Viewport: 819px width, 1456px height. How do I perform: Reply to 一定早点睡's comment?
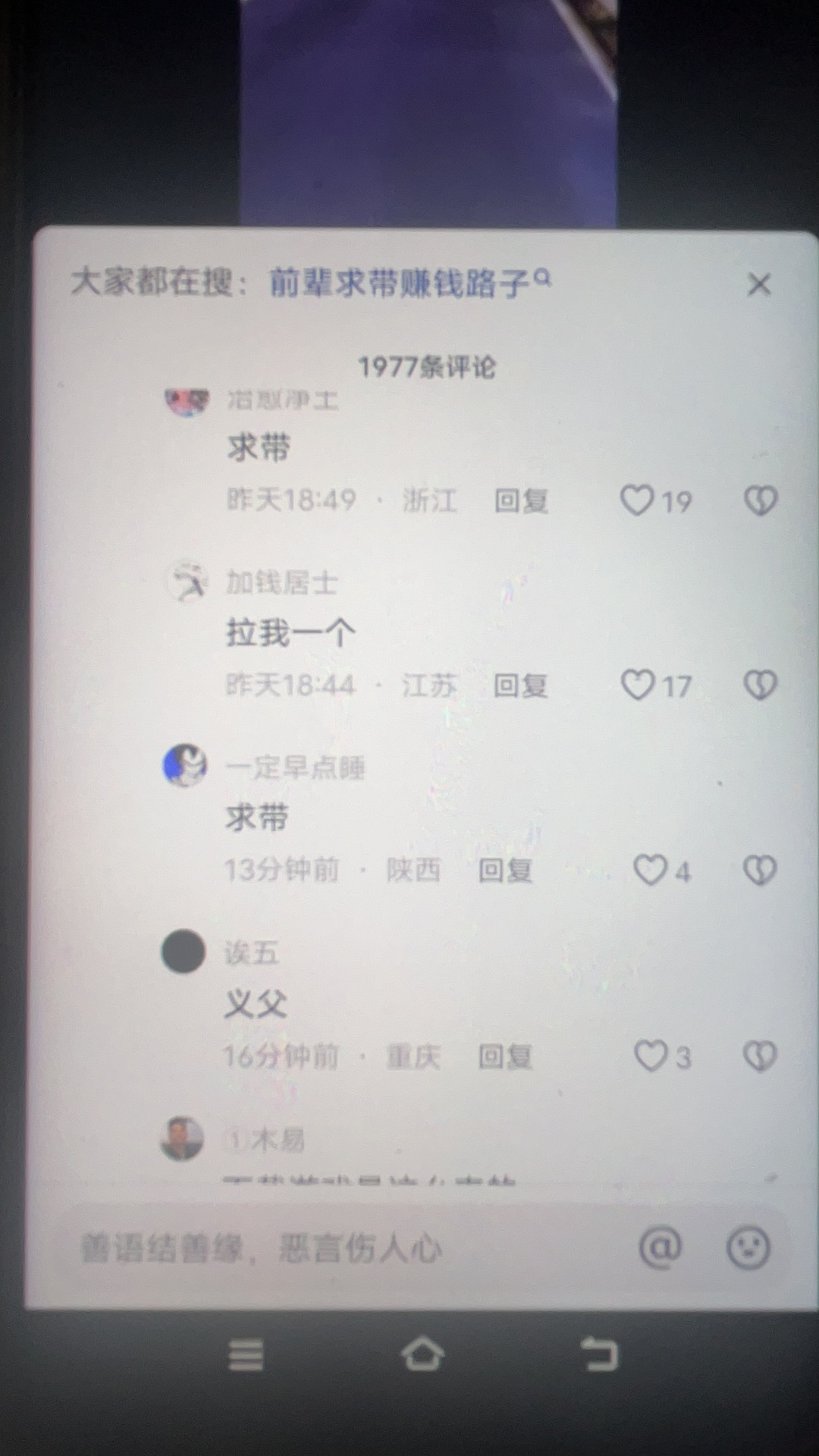click(x=505, y=871)
